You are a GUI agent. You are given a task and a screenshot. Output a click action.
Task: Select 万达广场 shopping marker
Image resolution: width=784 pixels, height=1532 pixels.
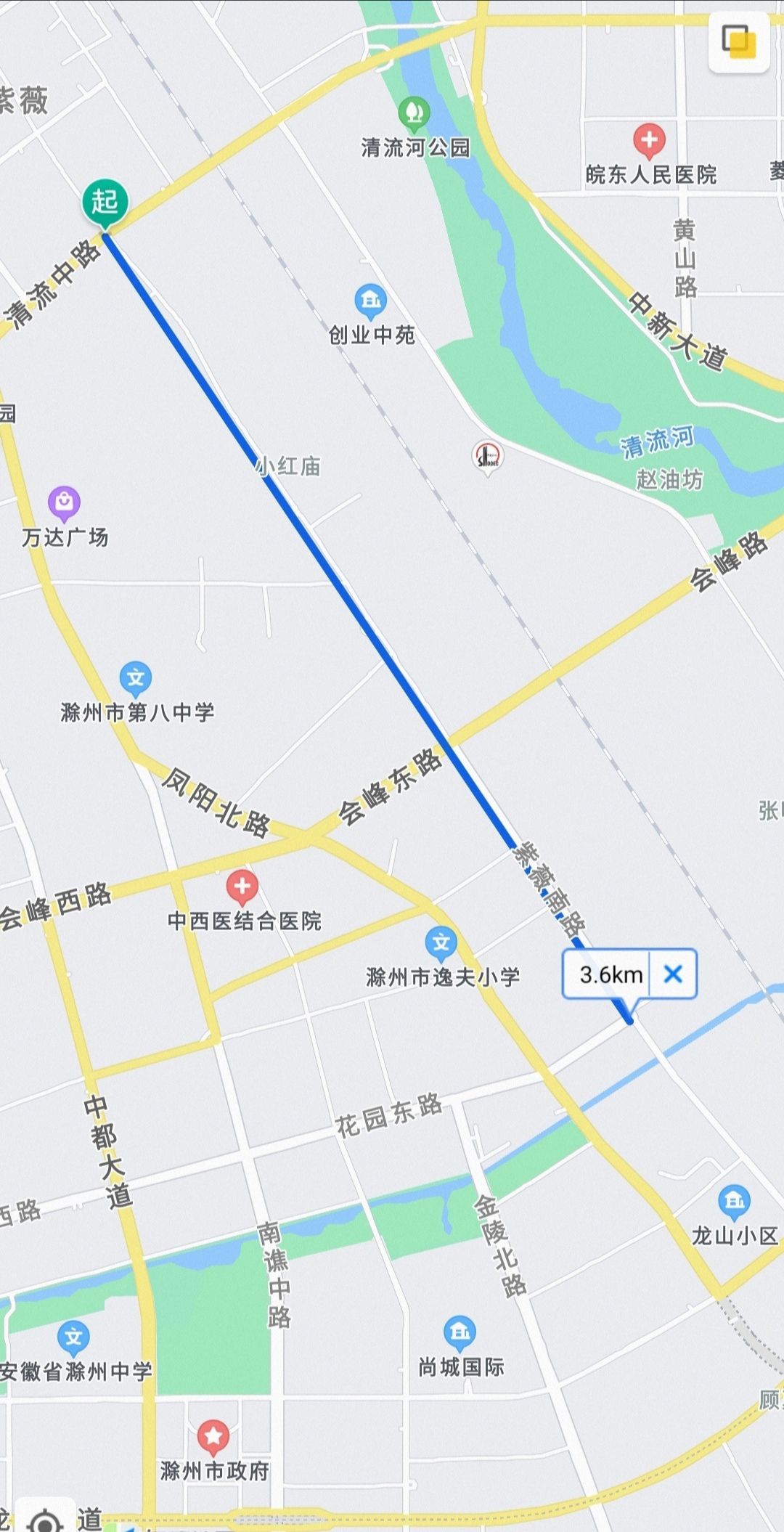coord(64,502)
